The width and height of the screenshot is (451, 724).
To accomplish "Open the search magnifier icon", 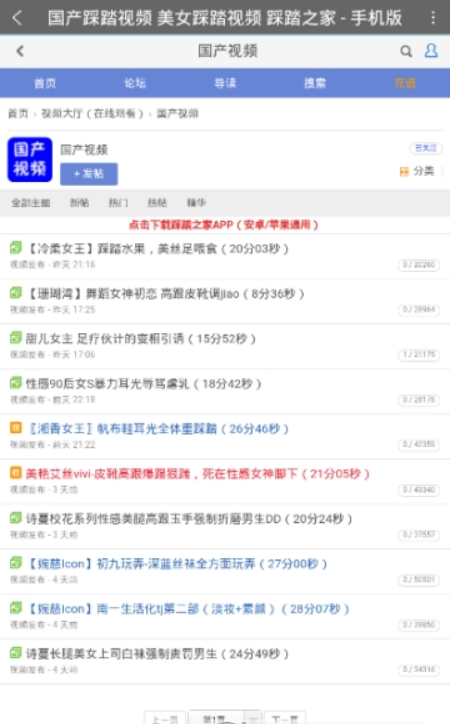I will [x=406, y=51].
